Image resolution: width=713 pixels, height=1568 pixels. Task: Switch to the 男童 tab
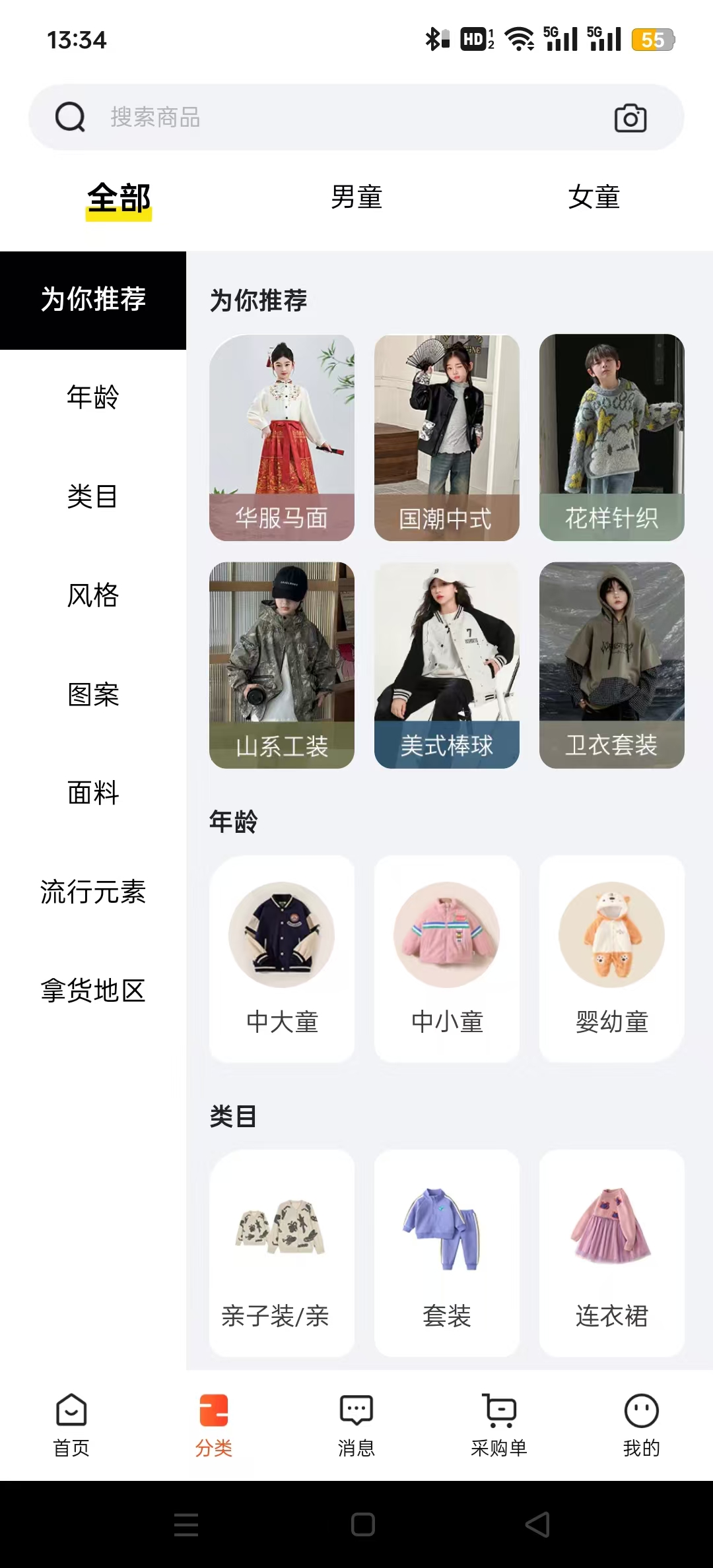pyautogui.click(x=356, y=197)
